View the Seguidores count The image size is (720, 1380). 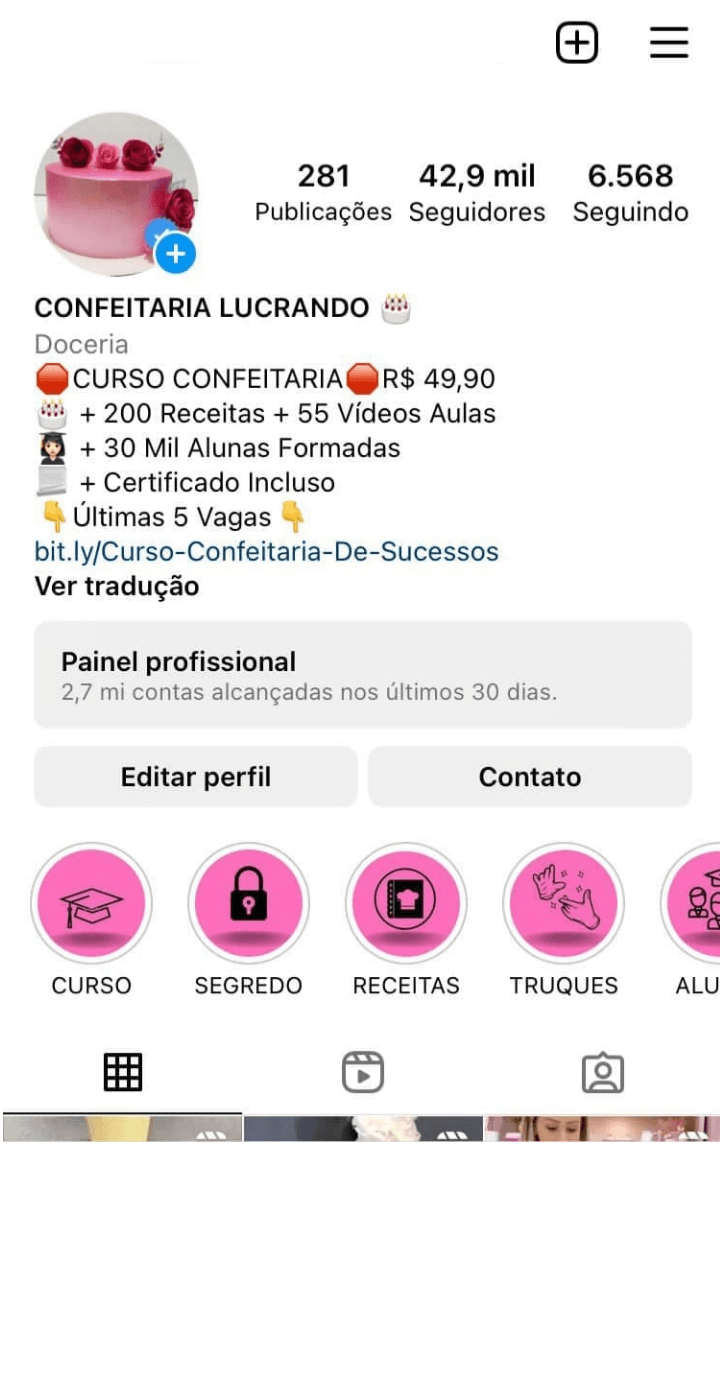[x=477, y=190]
